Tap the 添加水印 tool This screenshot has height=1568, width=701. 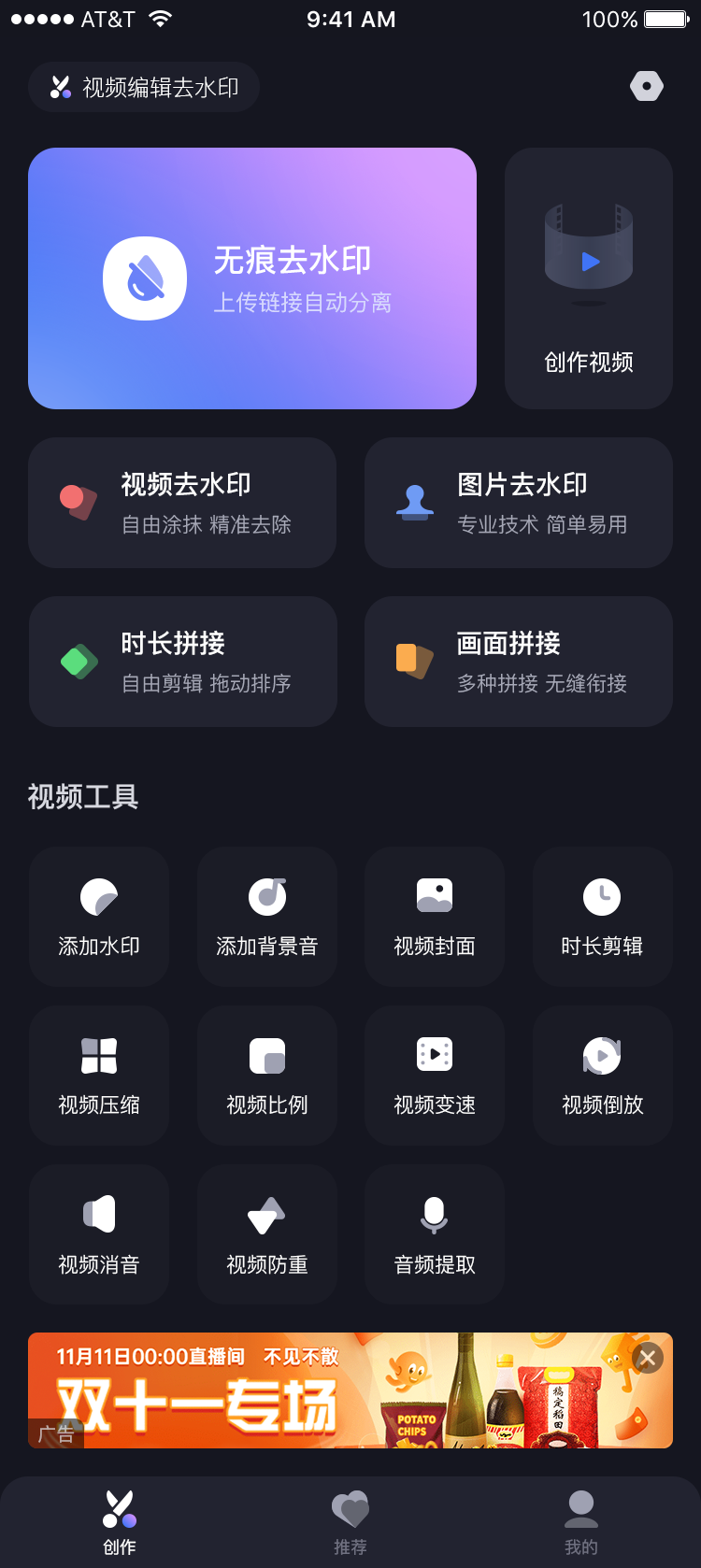point(99,917)
